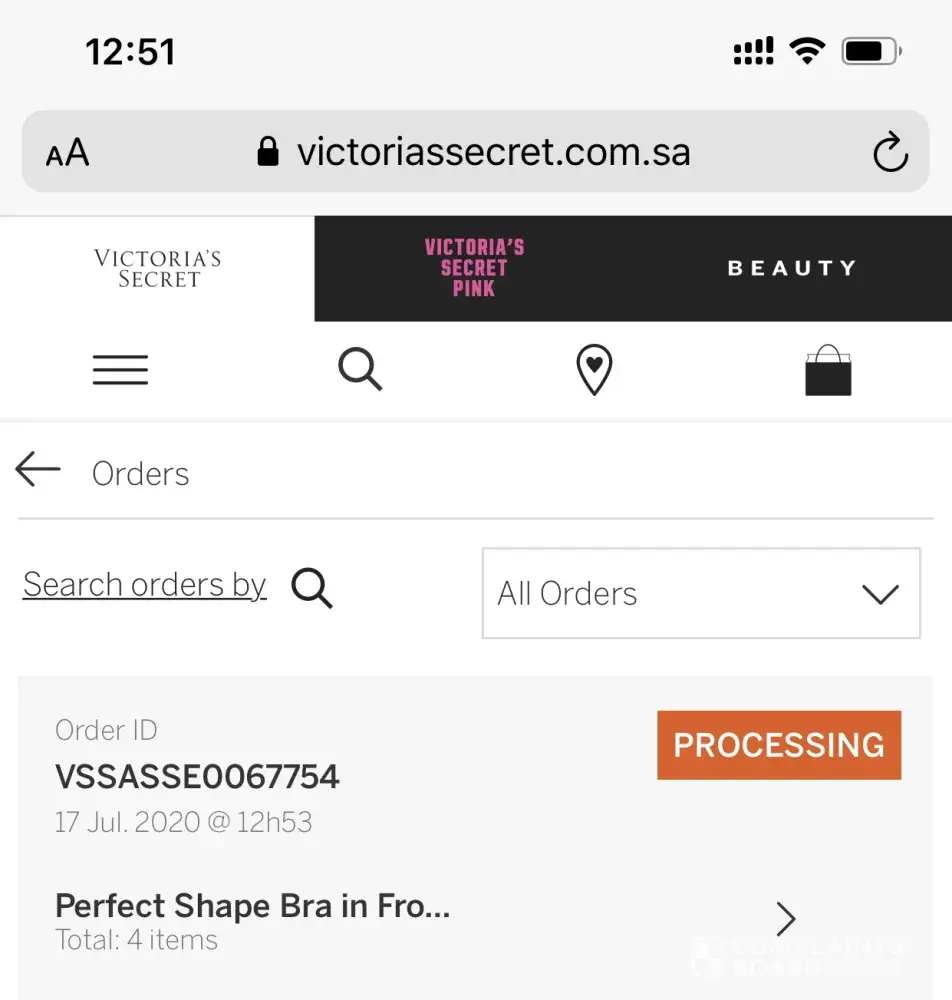The height and width of the screenshot is (1000, 952).
Task: Open the shopping bag
Action: 828,370
